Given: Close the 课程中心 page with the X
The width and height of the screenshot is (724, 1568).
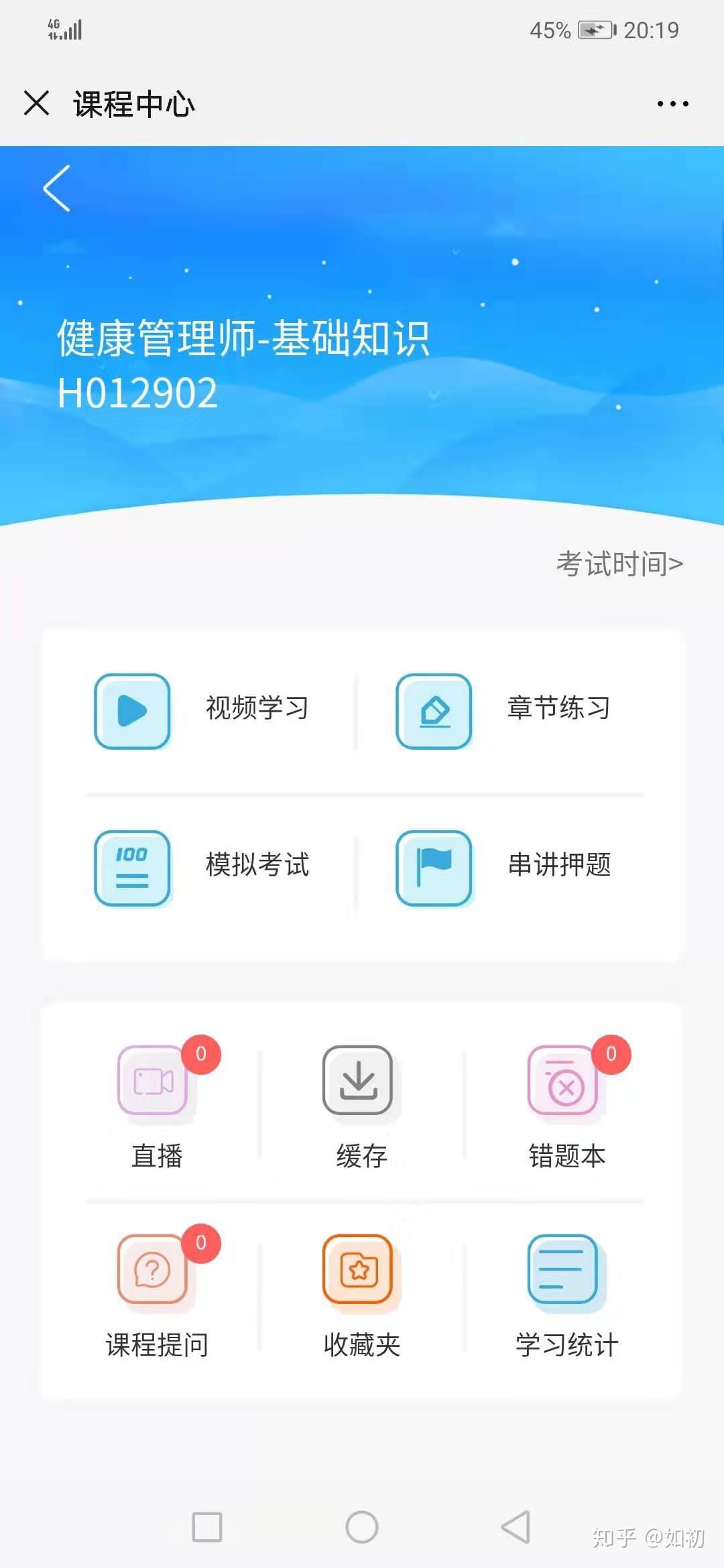Looking at the screenshot, I should click(x=36, y=103).
